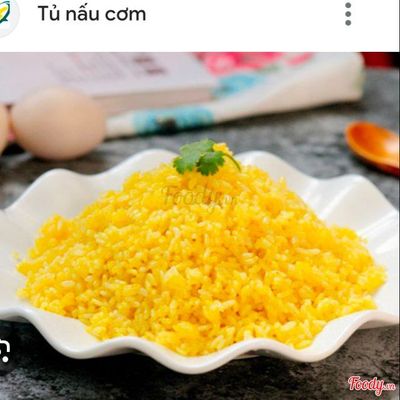Viewport: 400px width, 400px height.
Task: Search this image with the Lens icon
Action: [x=5, y=351]
